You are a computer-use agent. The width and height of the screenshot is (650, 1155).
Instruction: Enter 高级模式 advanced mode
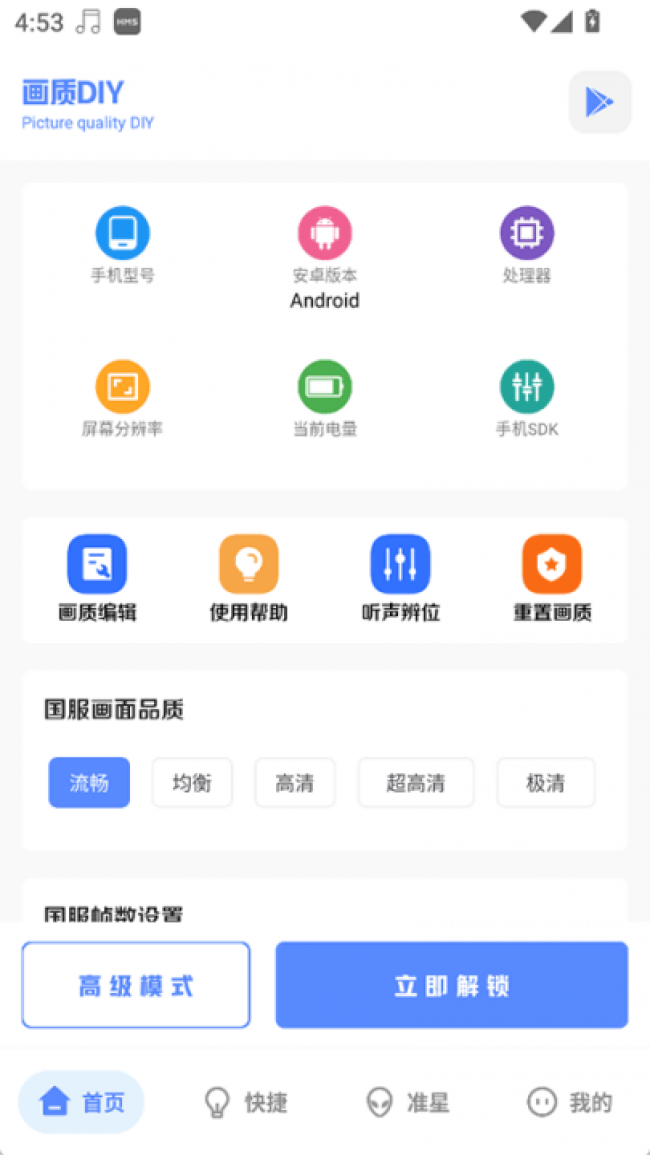click(136, 985)
